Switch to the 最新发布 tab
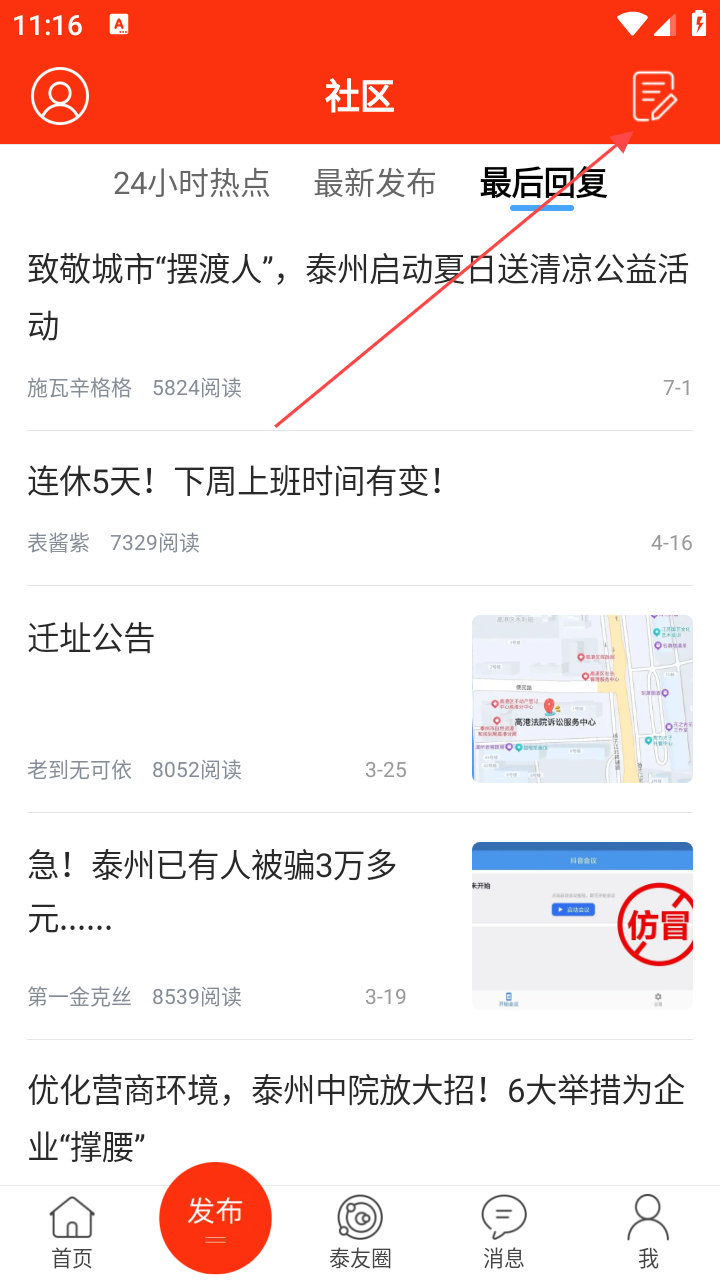Viewport: 720px width, 1280px height. 374,183
